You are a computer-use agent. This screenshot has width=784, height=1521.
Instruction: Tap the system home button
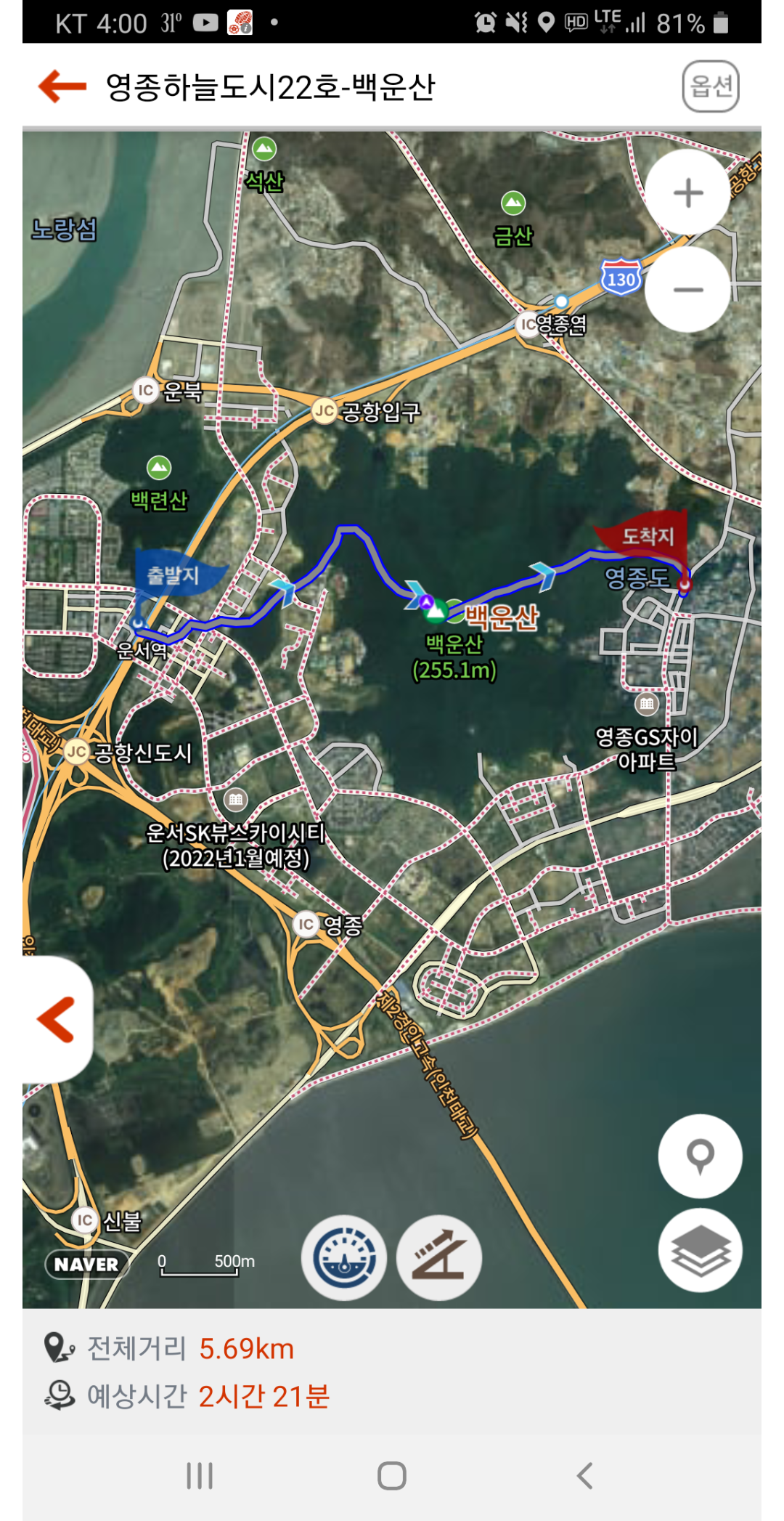(392, 1475)
